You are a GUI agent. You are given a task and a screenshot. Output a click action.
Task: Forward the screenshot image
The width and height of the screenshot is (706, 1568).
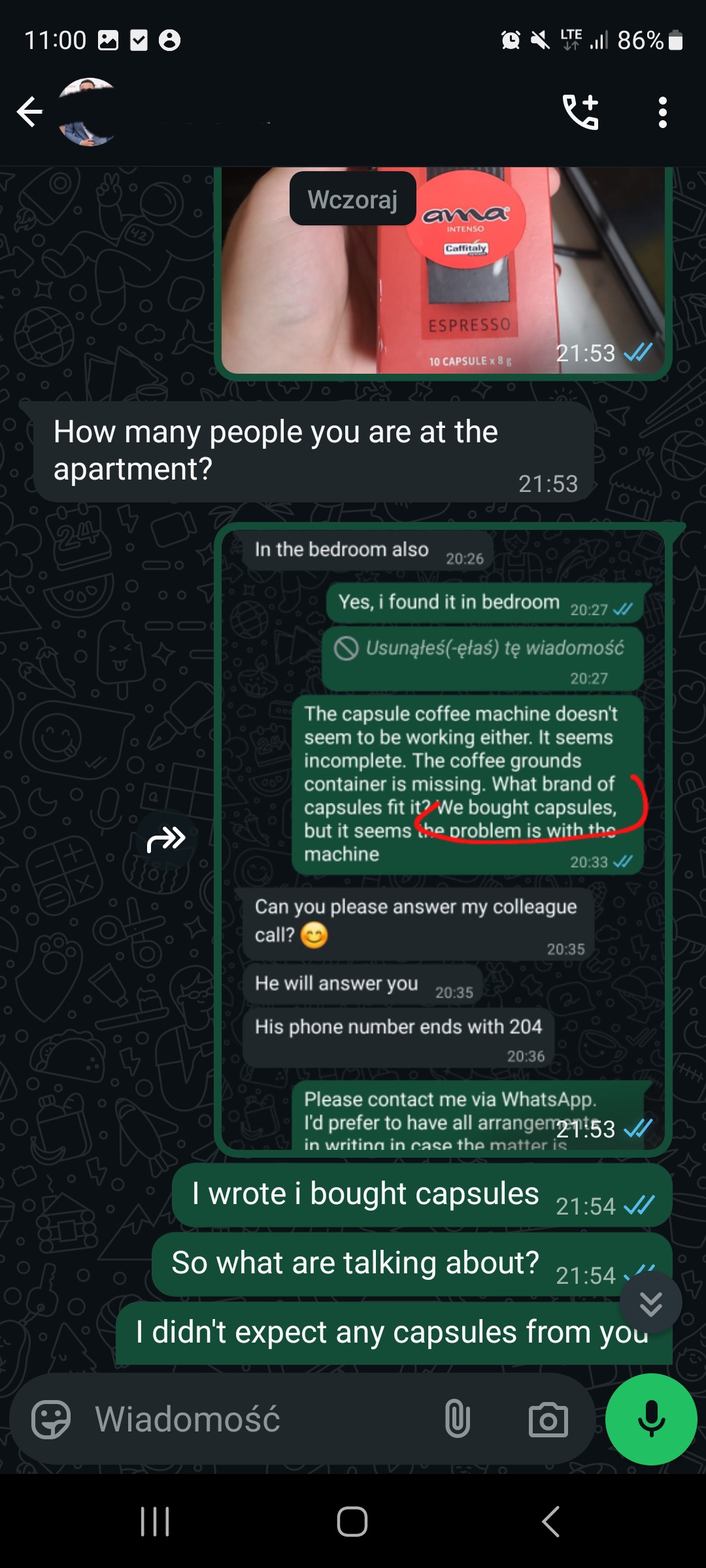pyautogui.click(x=166, y=839)
